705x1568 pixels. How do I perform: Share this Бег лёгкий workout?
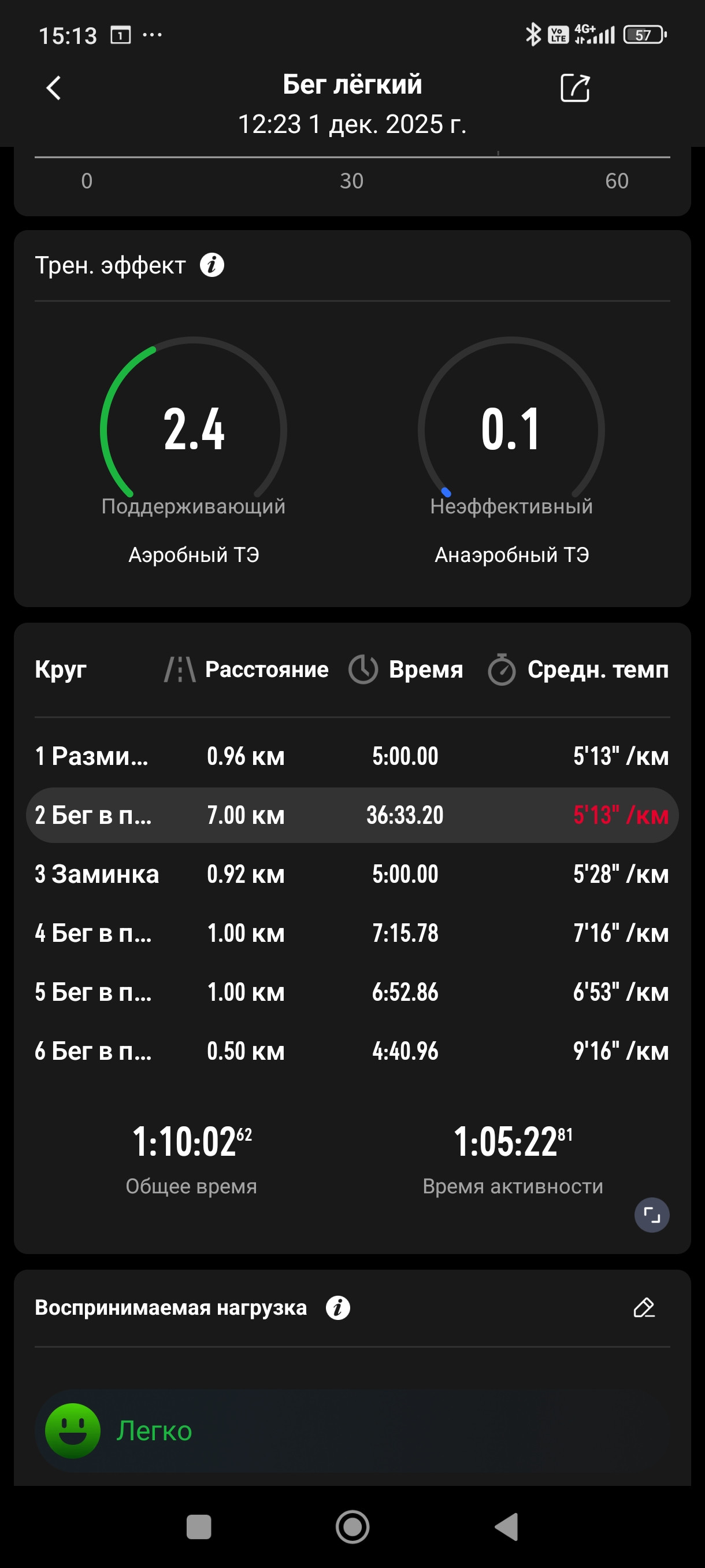pyautogui.click(x=575, y=88)
